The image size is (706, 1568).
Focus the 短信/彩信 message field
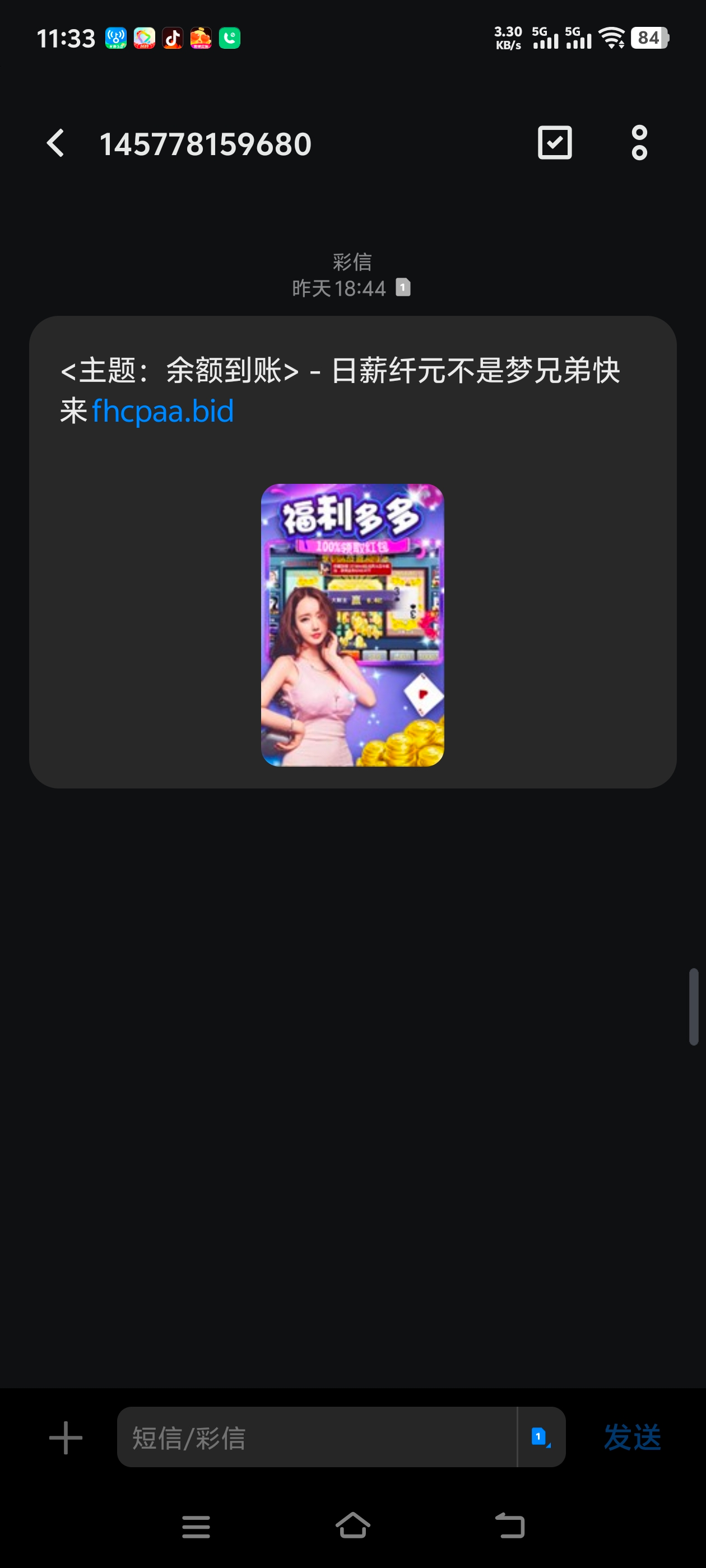click(317, 1438)
